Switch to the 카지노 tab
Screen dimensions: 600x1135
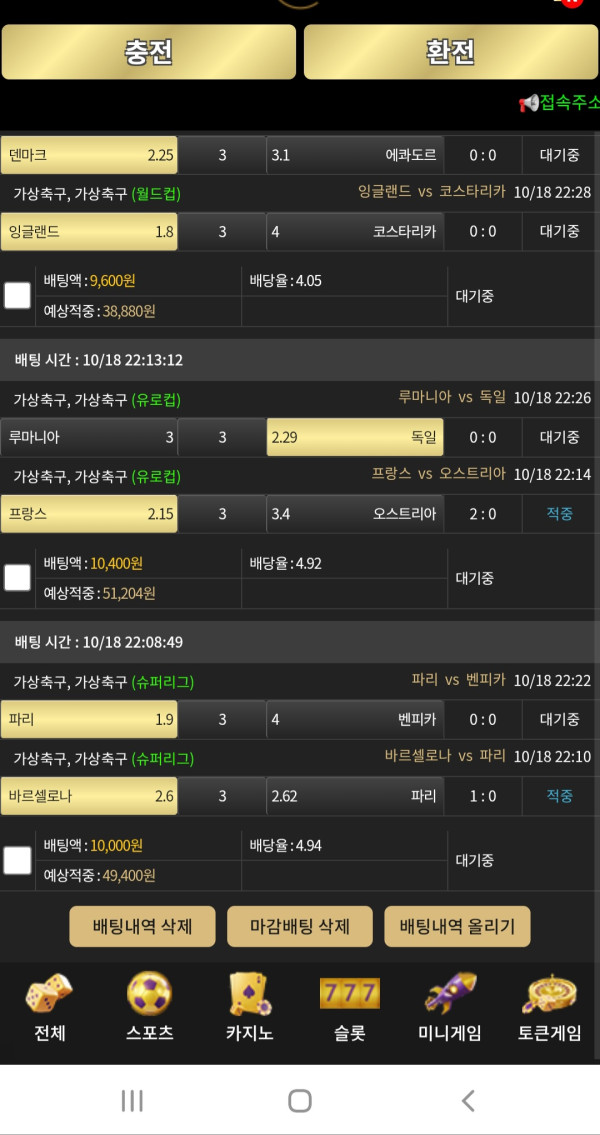coord(249,1008)
